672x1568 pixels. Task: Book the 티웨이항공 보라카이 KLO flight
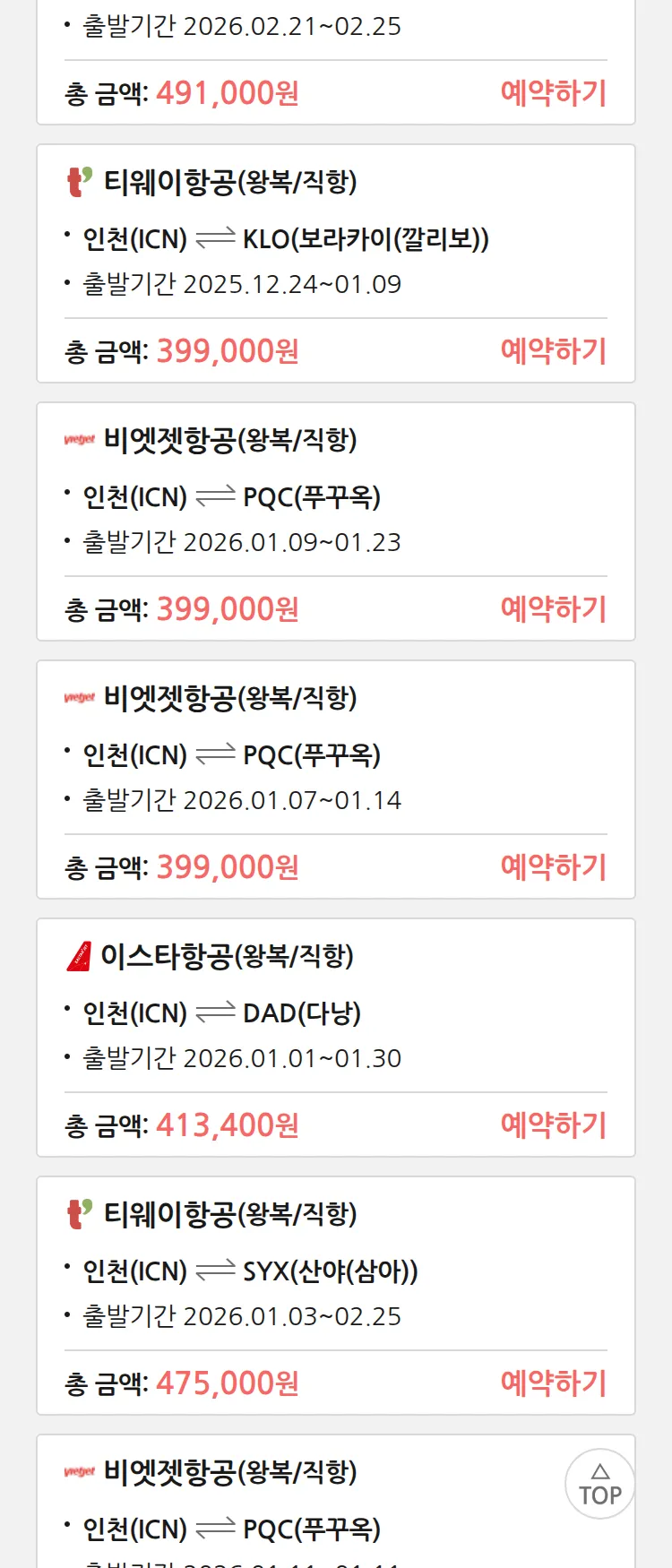tap(553, 351)
